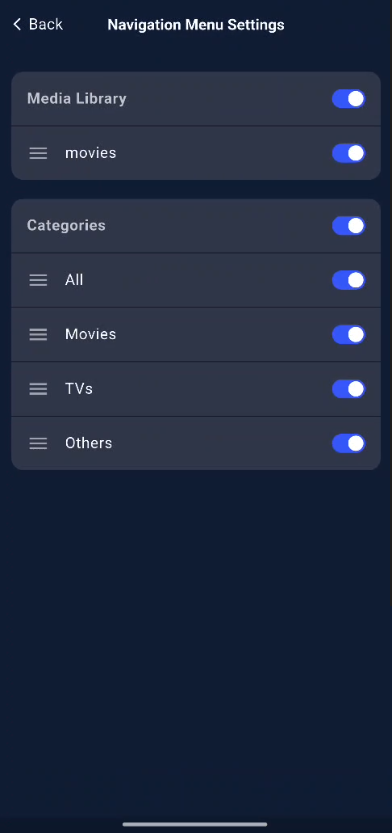Tap the reorder handle beside Others
Viewport: 392px width, 833px height.
[38, 443]
